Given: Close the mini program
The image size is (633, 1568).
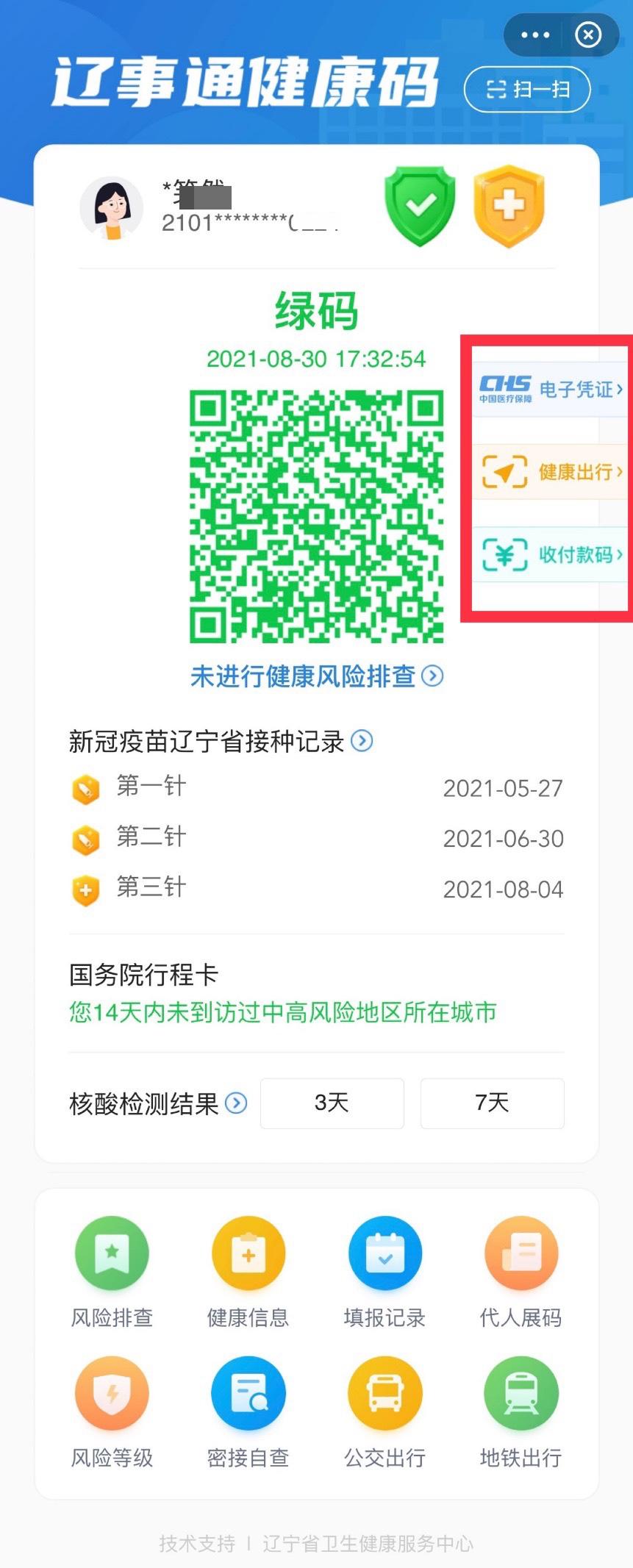Looking at the screenshot, I should click(588, 35).
